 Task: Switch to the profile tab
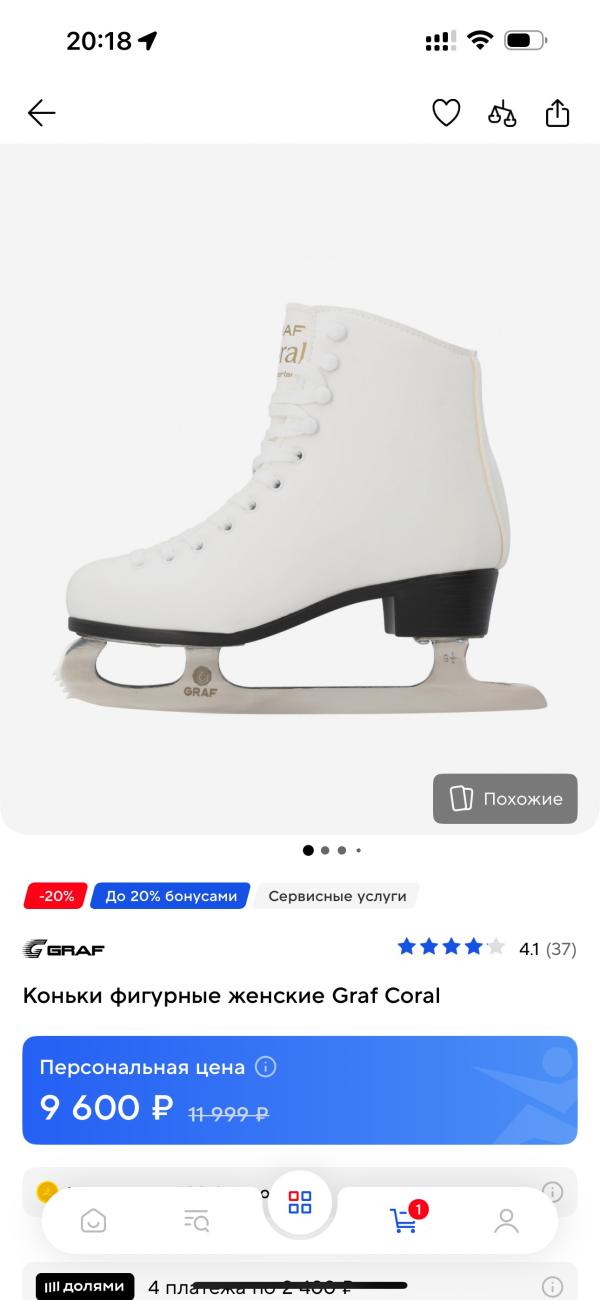[507, 1220]
